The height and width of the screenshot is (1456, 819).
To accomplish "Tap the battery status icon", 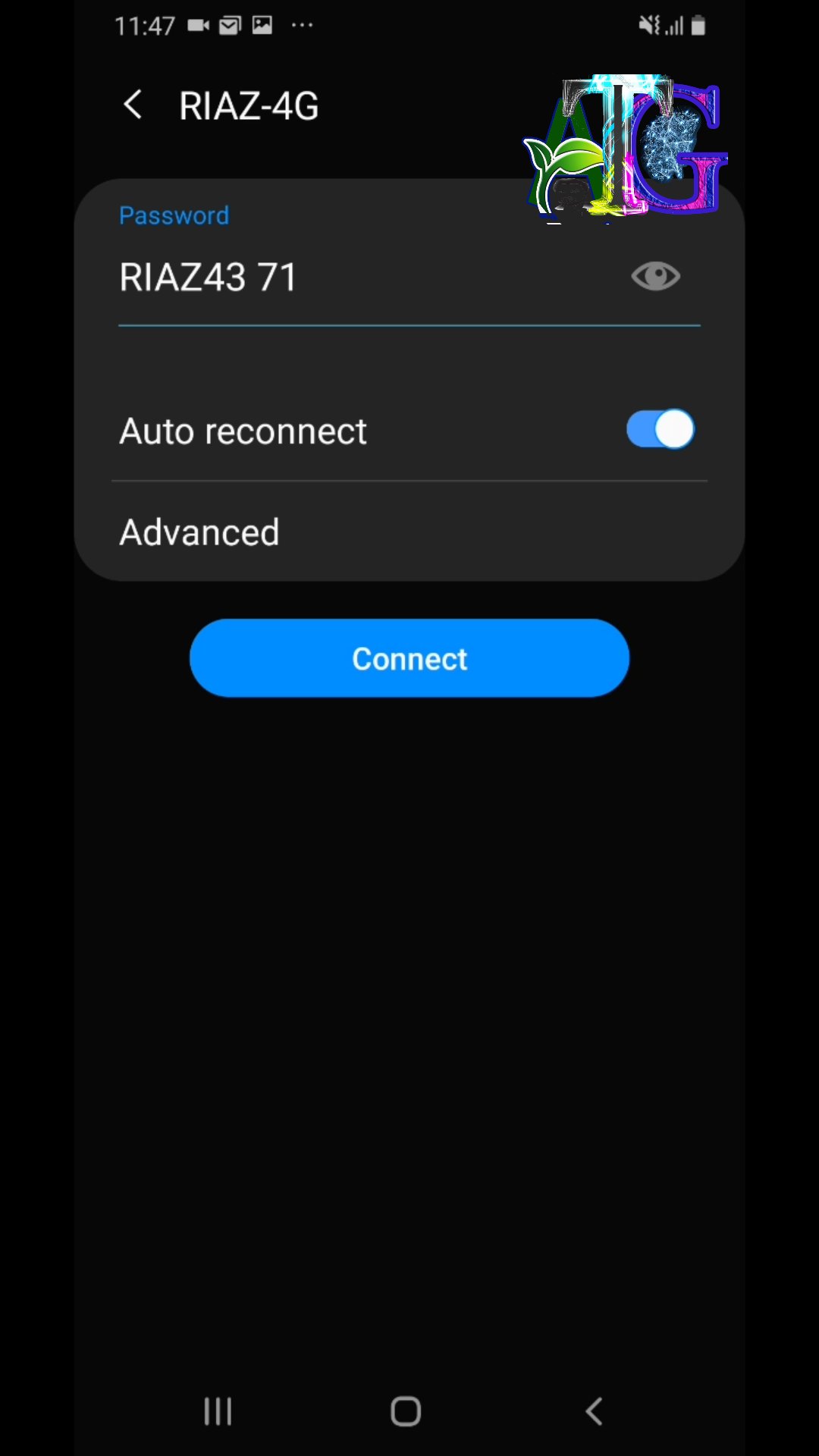I will point(698,25).
